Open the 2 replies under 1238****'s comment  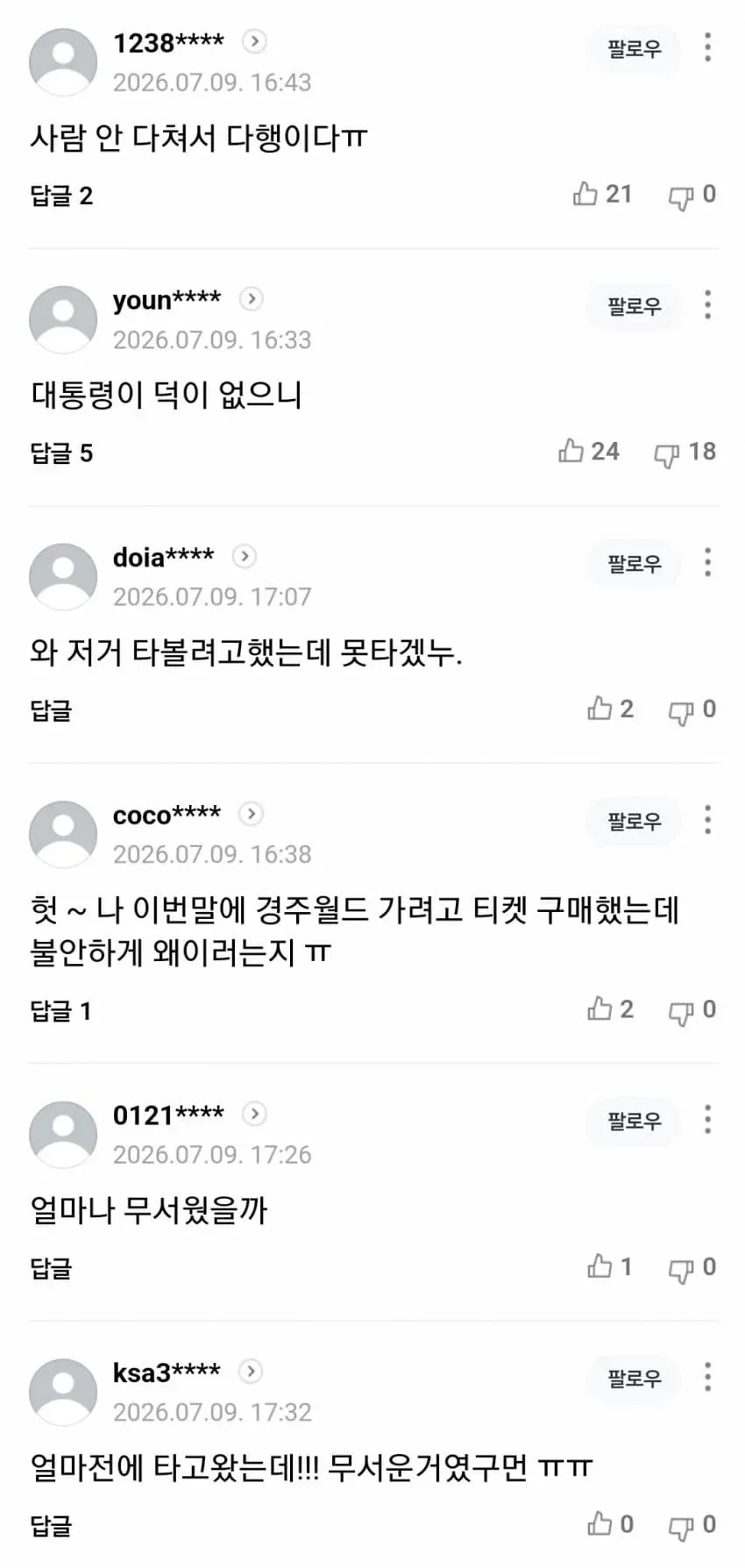point(61,196)
